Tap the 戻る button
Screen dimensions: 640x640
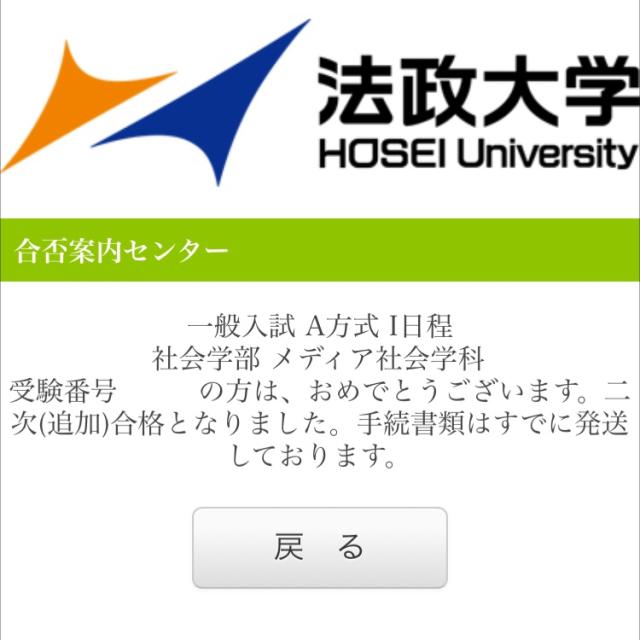[319, 547]
